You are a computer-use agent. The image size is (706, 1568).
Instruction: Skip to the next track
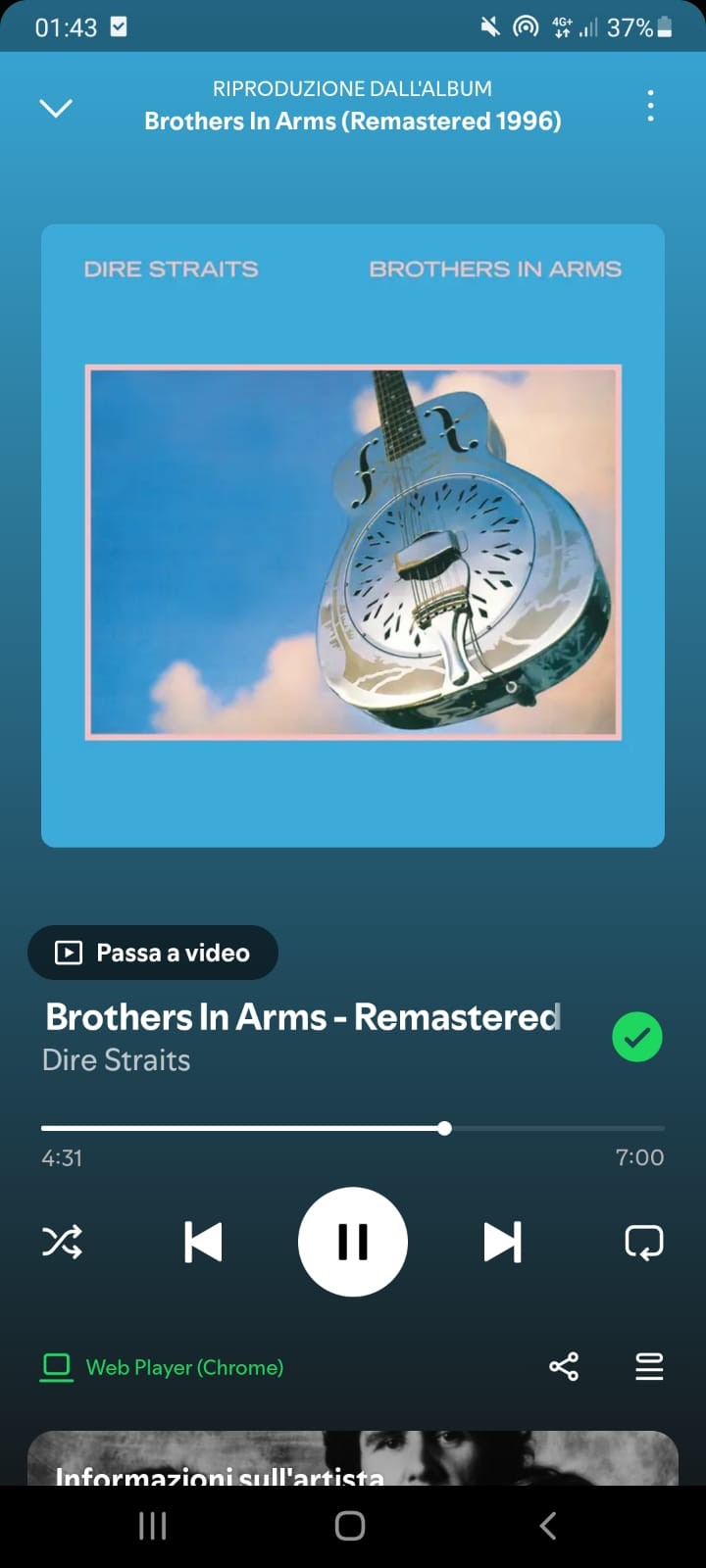click(502, 1242)
